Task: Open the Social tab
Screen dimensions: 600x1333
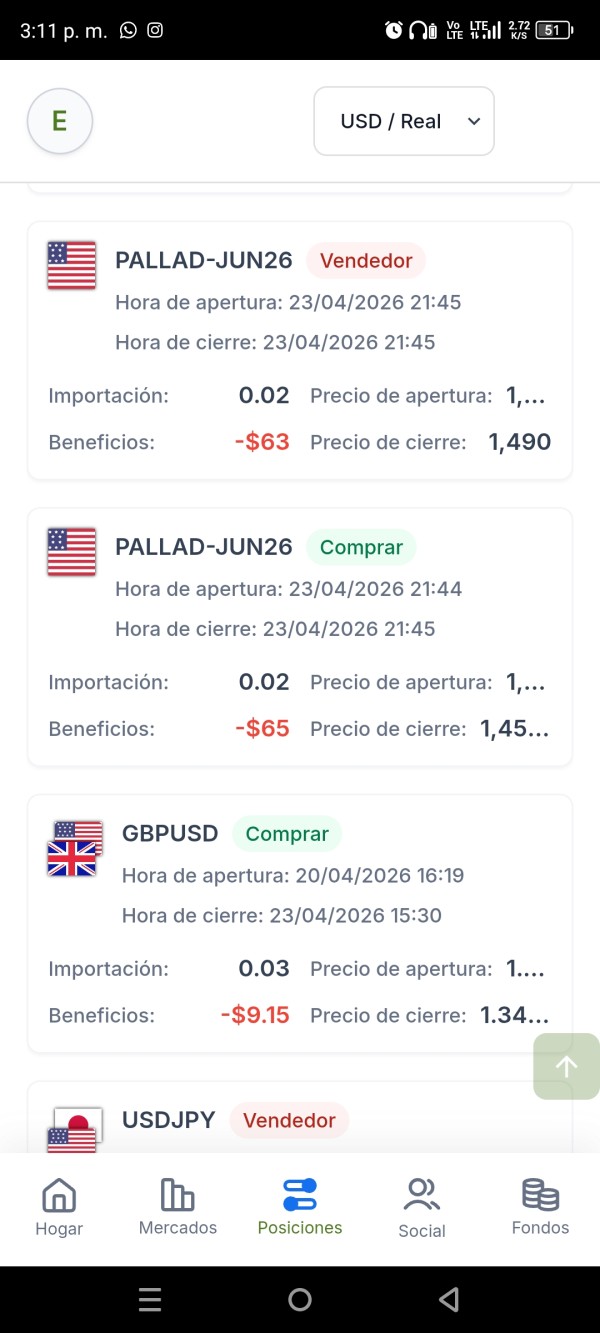Action: pos(421,1207)
